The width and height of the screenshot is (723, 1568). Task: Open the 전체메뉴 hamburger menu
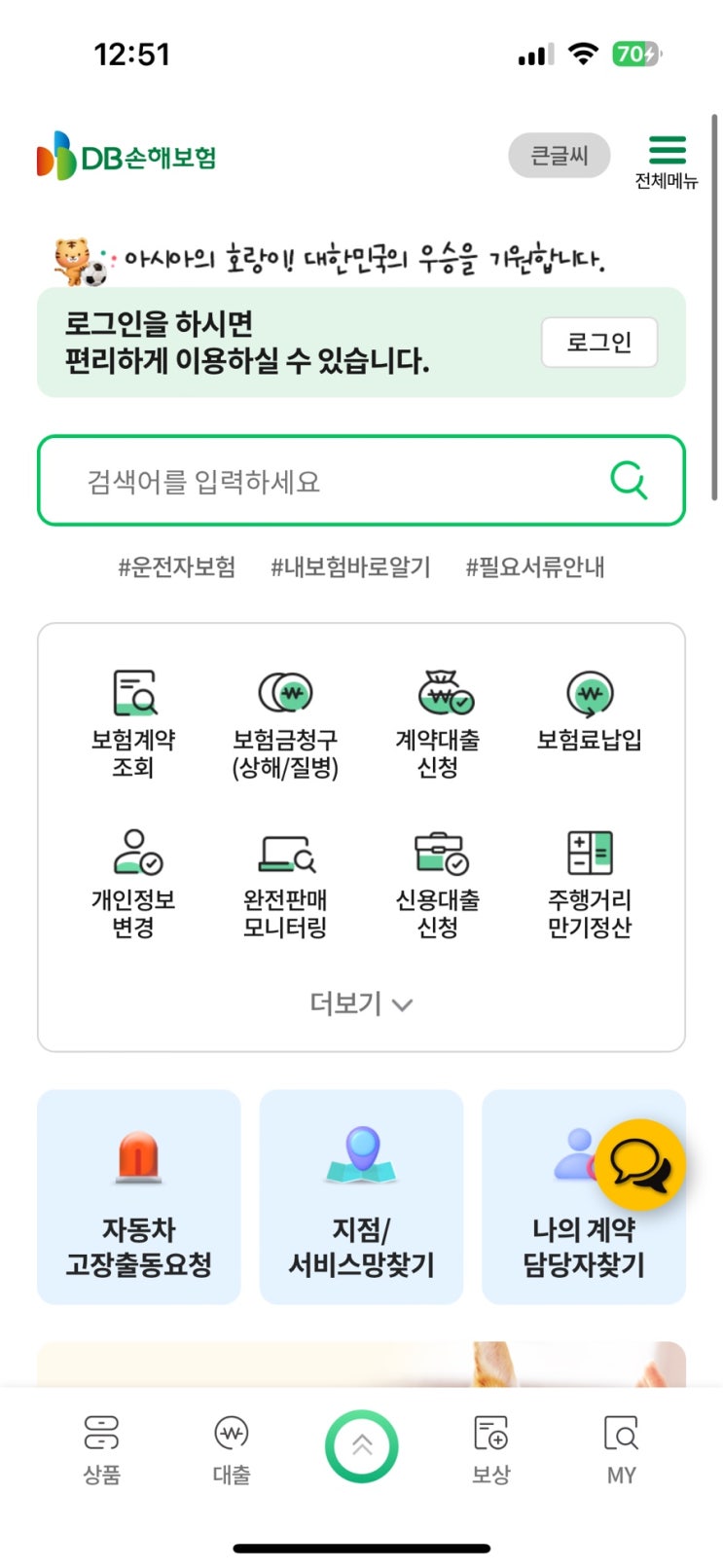(667, 161)
